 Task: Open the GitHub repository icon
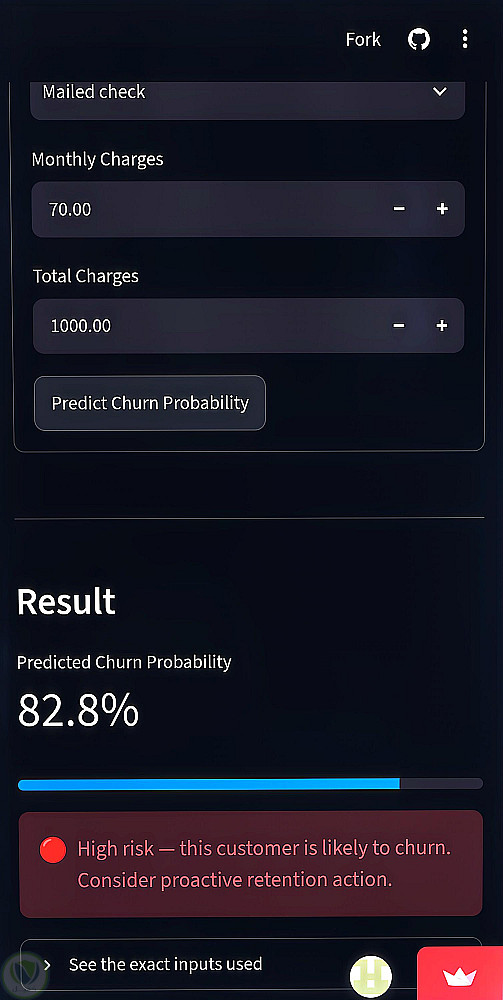coord(419,40)
